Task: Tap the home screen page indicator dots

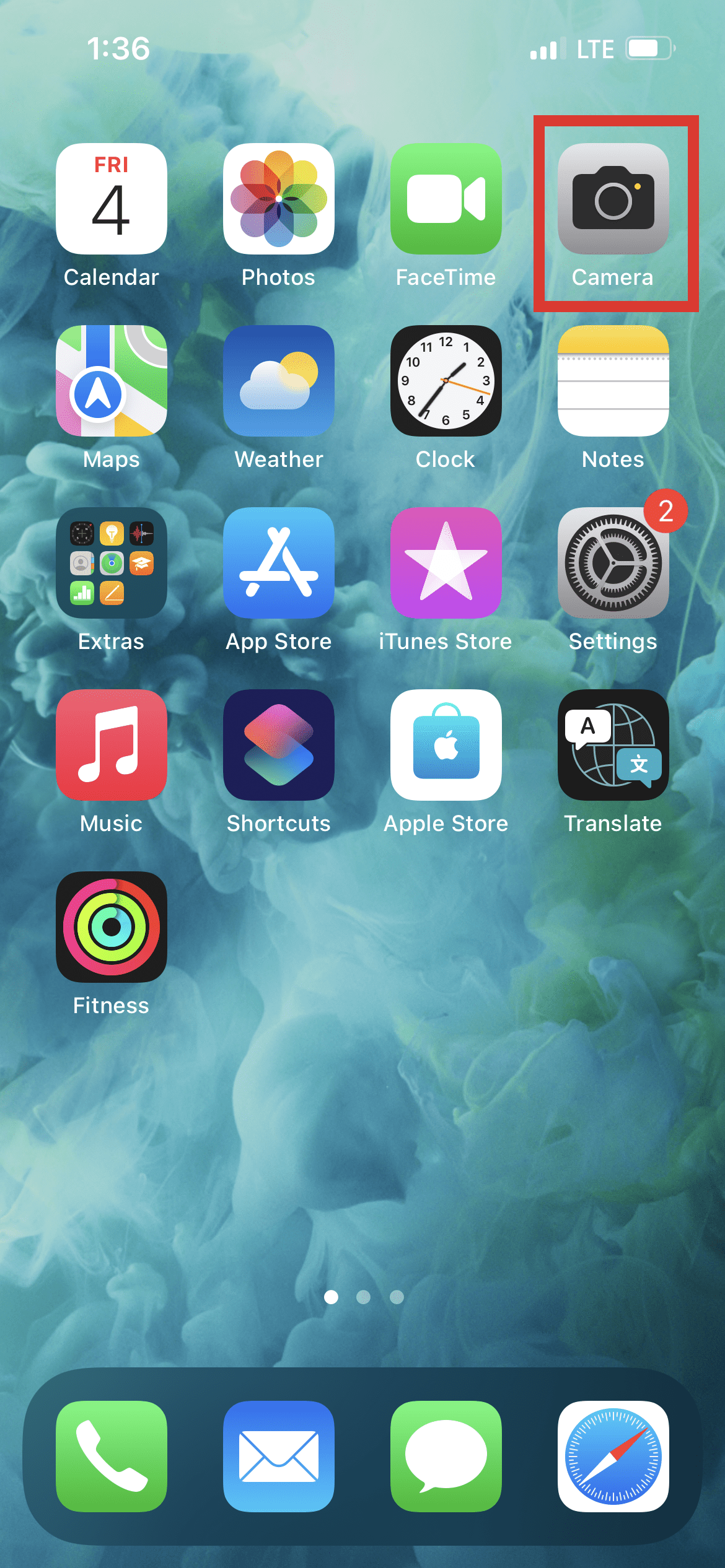Action: (x=364, y=1297)
